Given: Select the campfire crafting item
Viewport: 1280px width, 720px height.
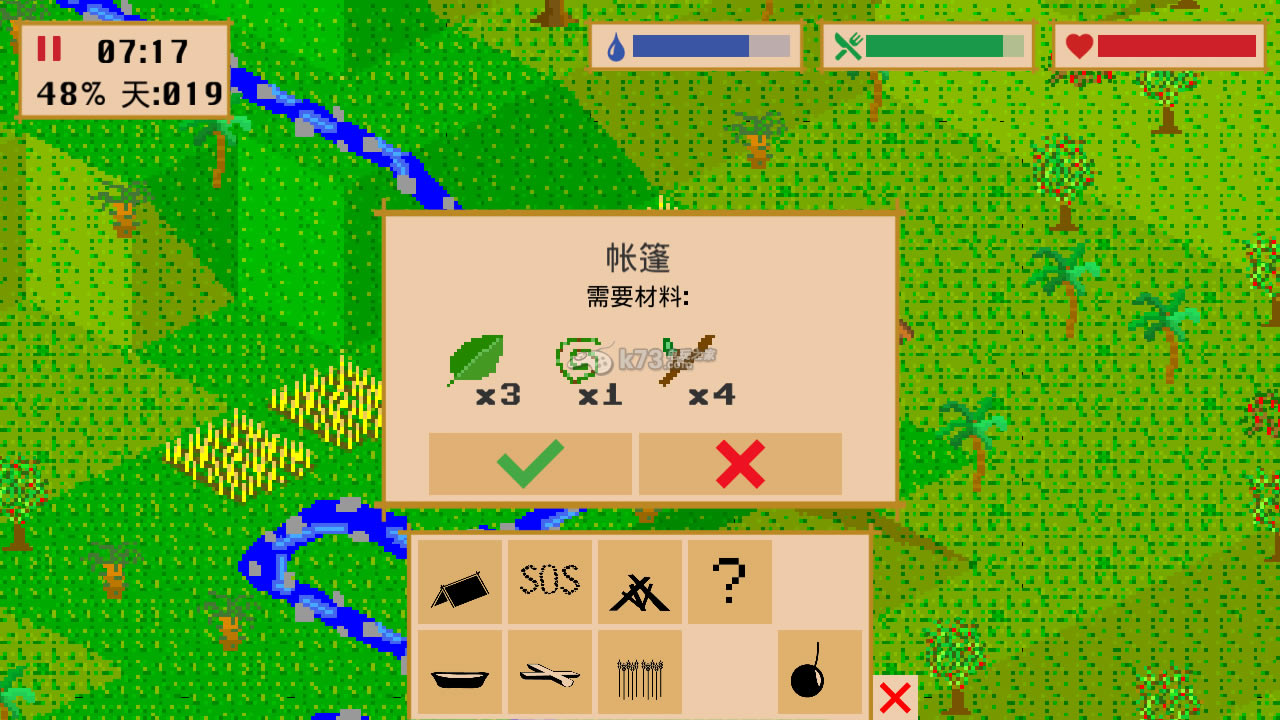Looking at the screenshot, I should pyautogui.click(x=640, y=582).
